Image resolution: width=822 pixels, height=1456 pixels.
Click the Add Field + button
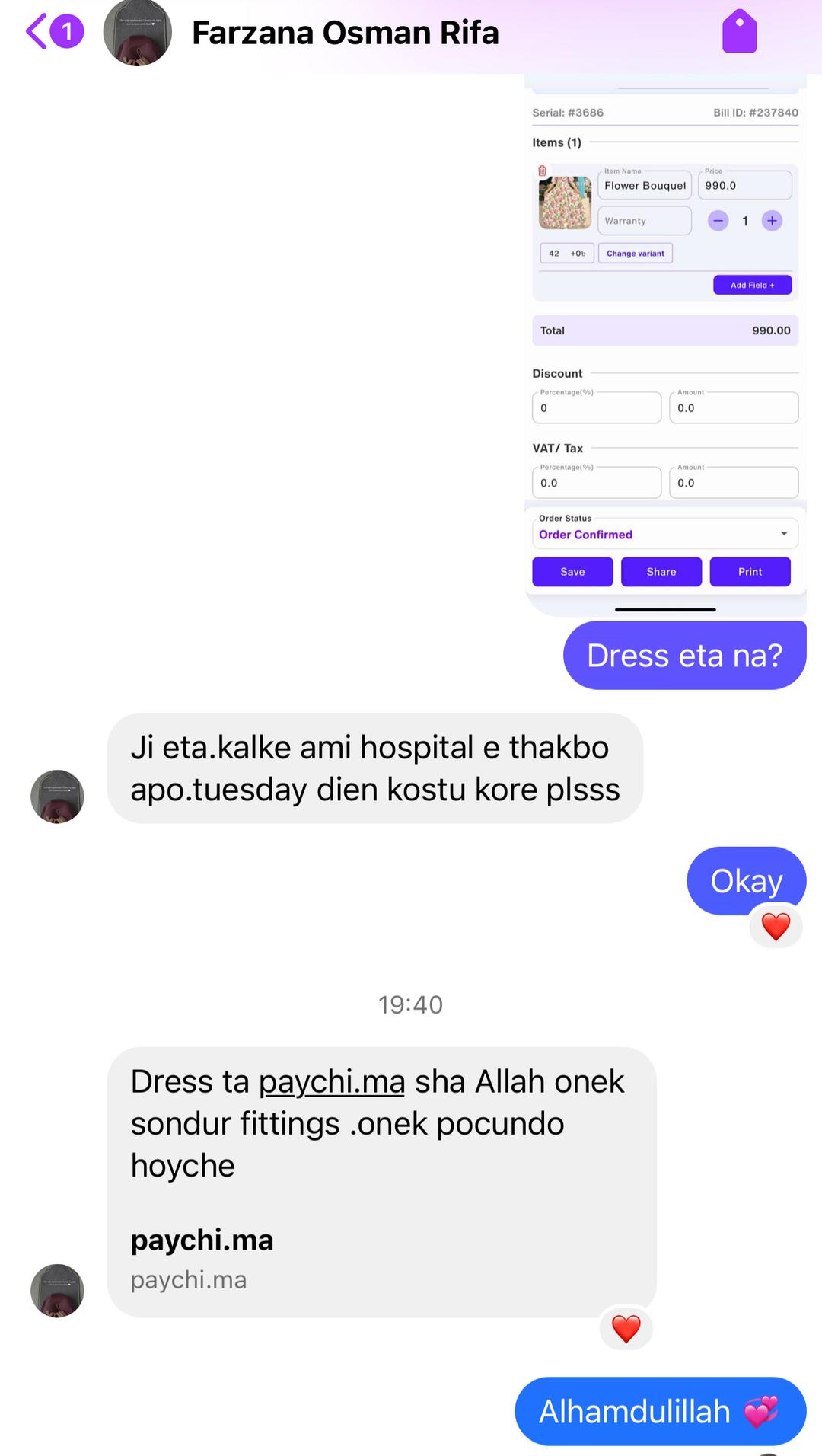752,284
